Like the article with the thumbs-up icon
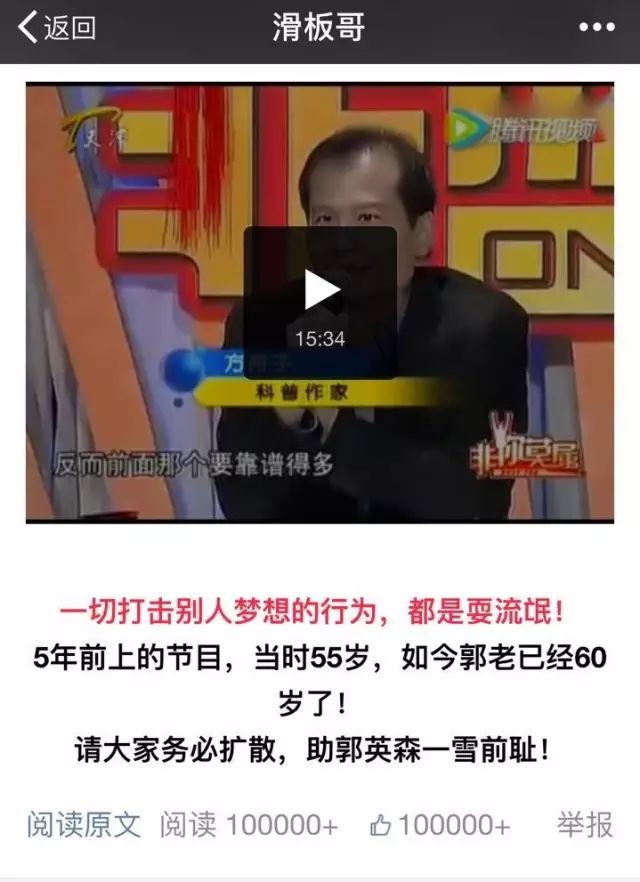 [381, 826]
